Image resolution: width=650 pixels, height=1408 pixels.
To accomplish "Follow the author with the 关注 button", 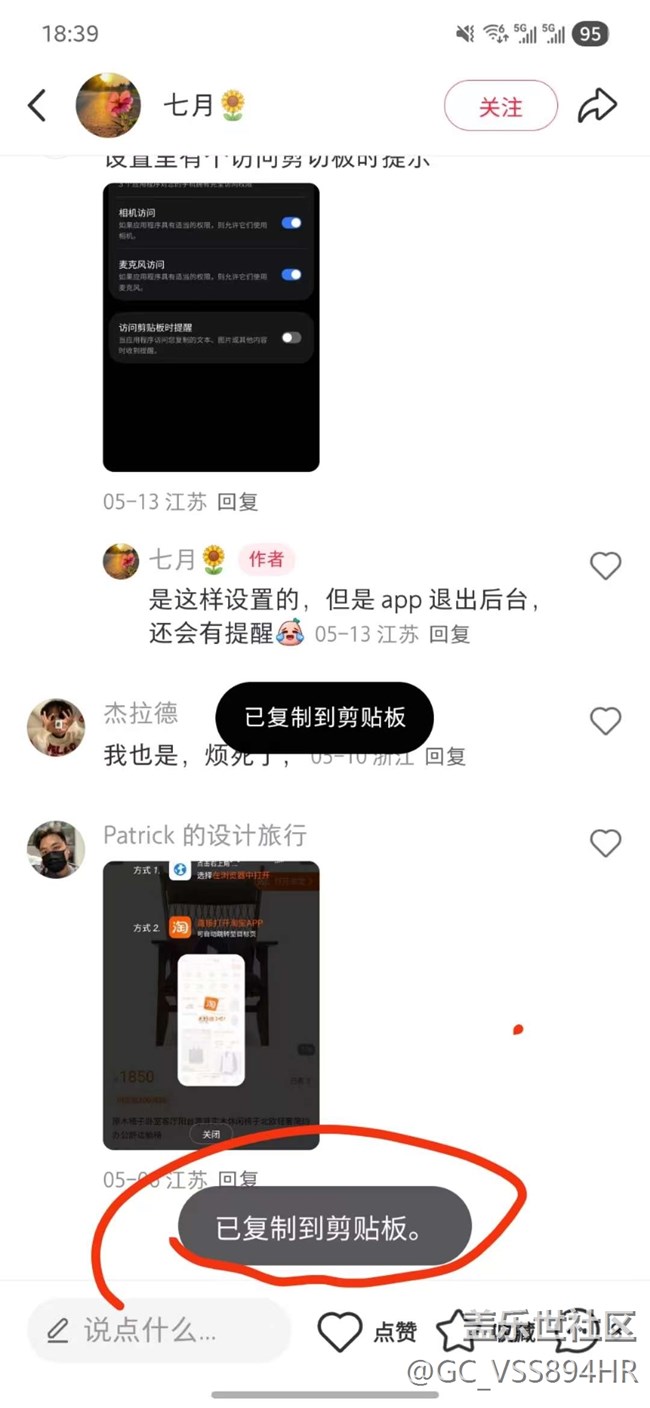I will pyautogui.click(x=500, y=106).
